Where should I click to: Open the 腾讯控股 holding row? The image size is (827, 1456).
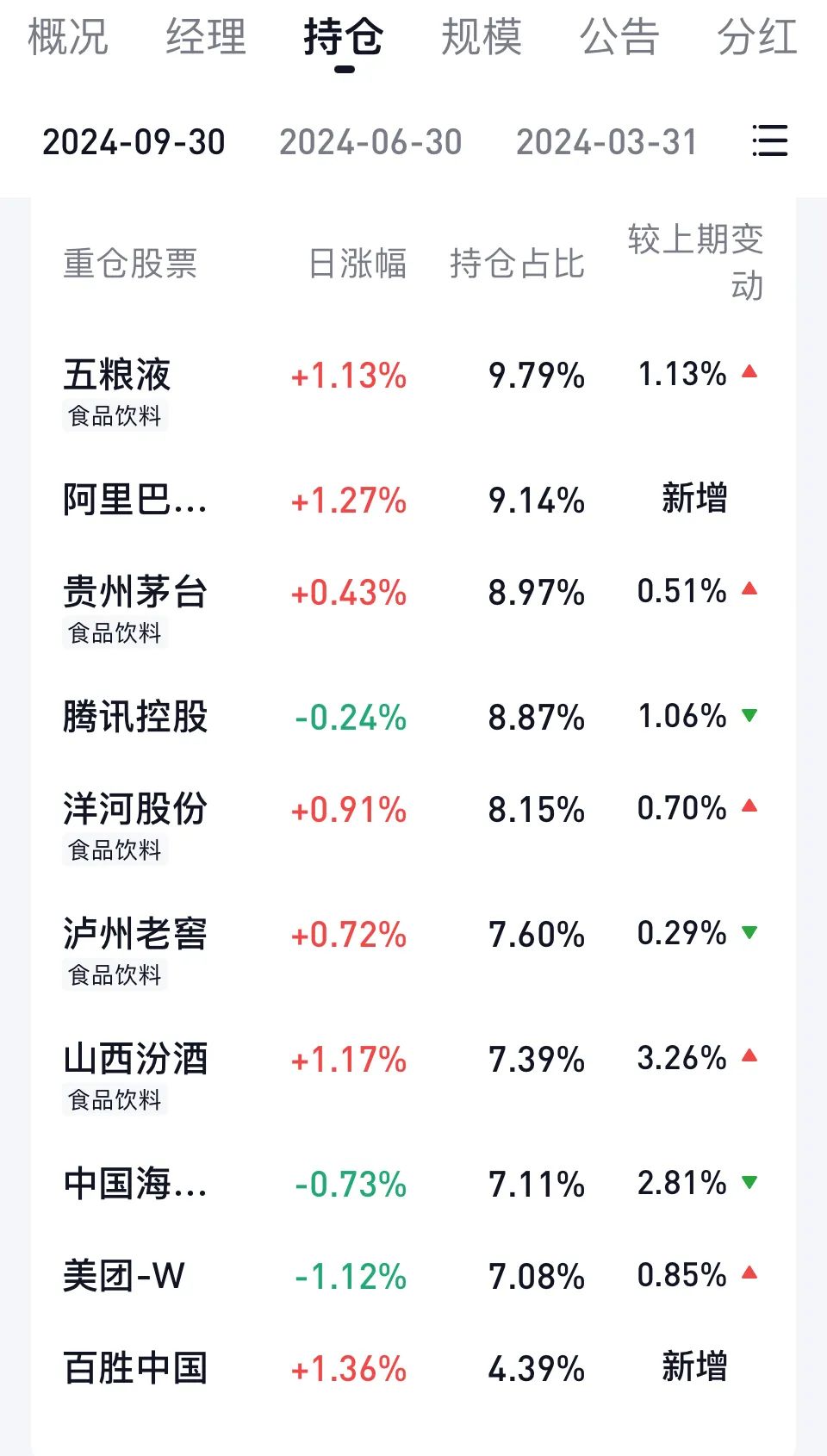click(x=413, y=717)
